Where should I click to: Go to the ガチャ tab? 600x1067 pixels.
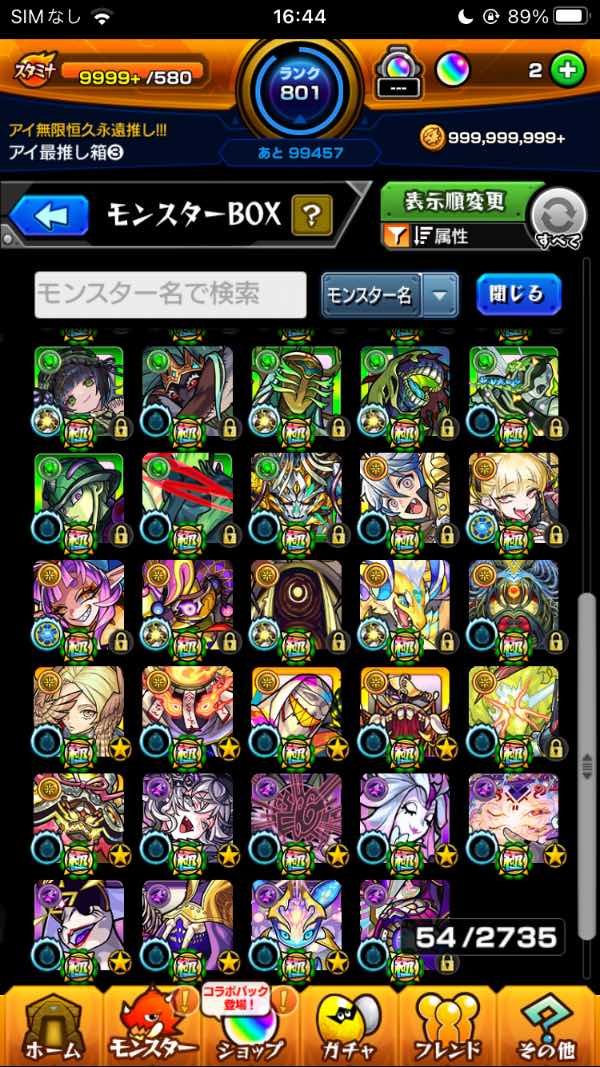click(350, 1028)
